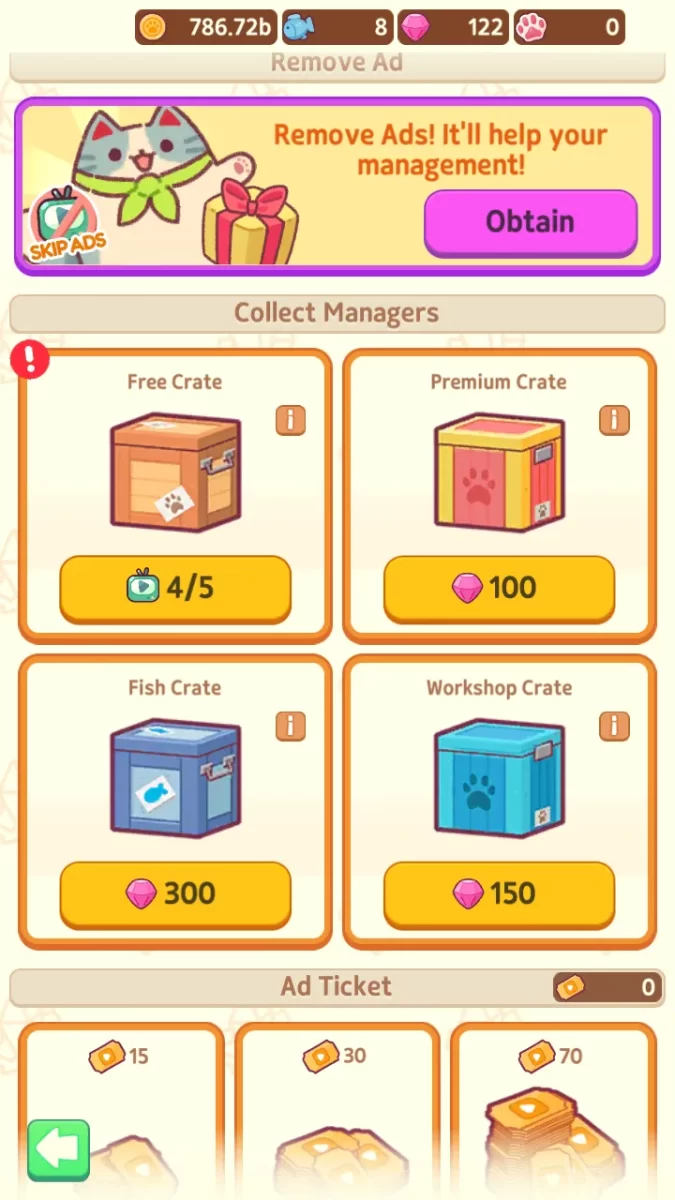Show Workshop Crate info details
The image size is (675, 1200).
pyautogui.click(x=614, y=726)
